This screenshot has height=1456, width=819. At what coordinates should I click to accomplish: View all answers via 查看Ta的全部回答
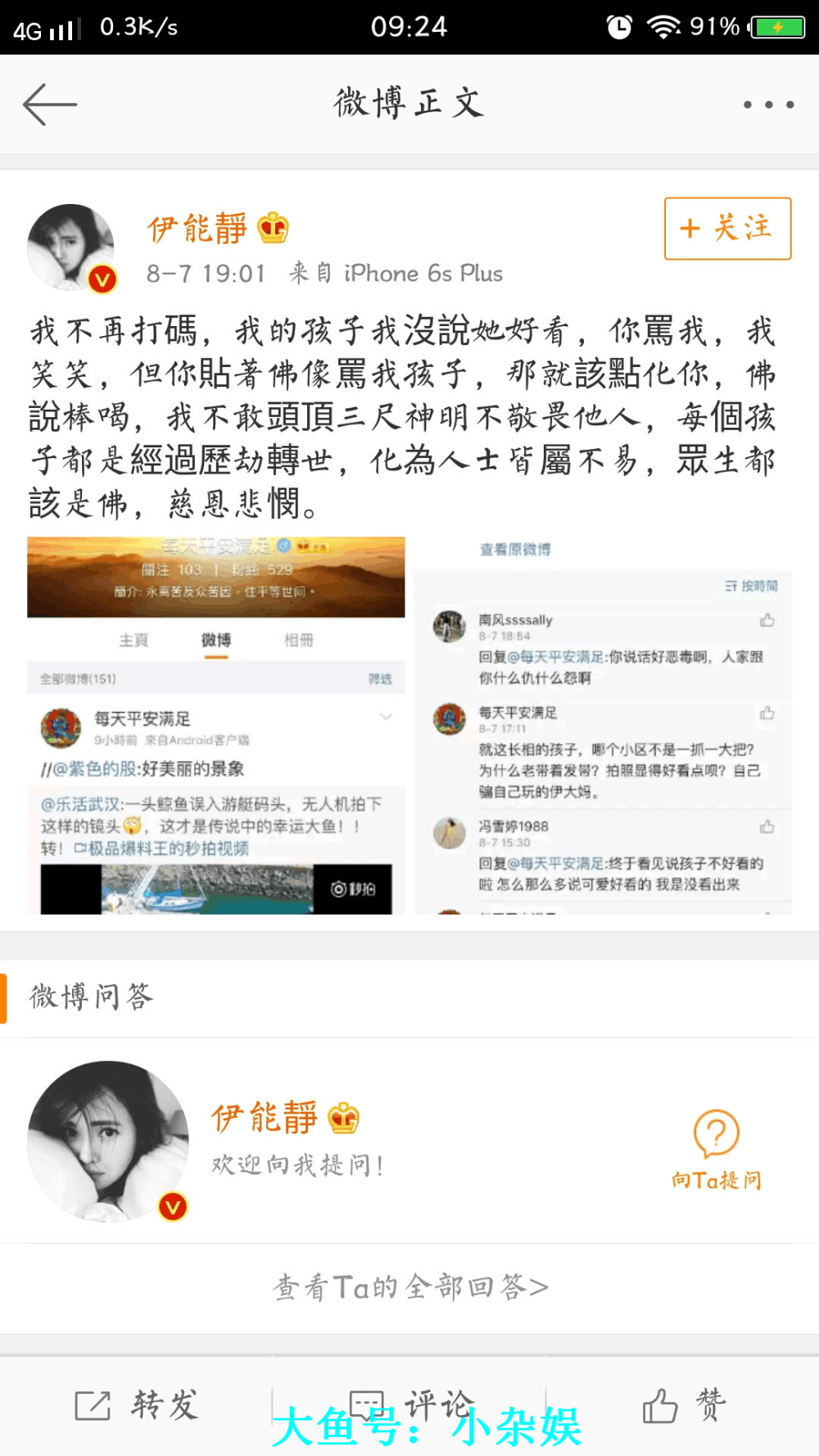[409, 1287]
